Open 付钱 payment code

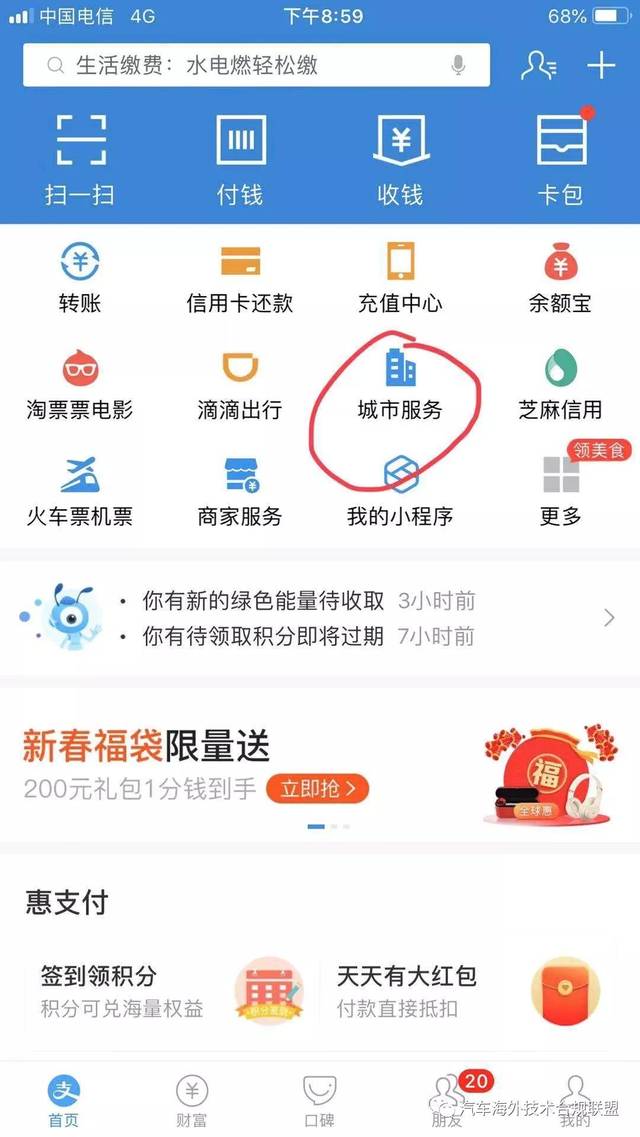[240, 160]
